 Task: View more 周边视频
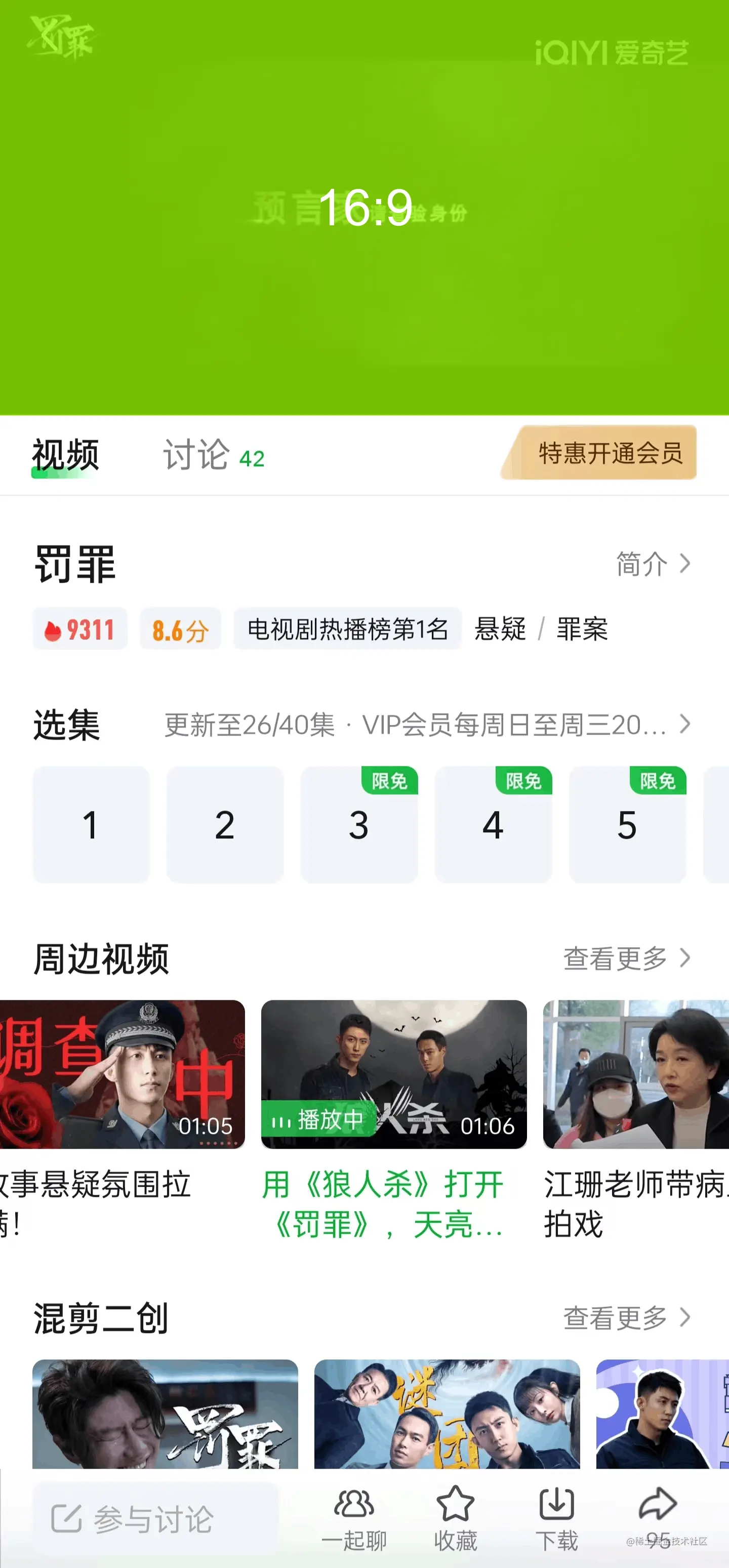(626, 958)
